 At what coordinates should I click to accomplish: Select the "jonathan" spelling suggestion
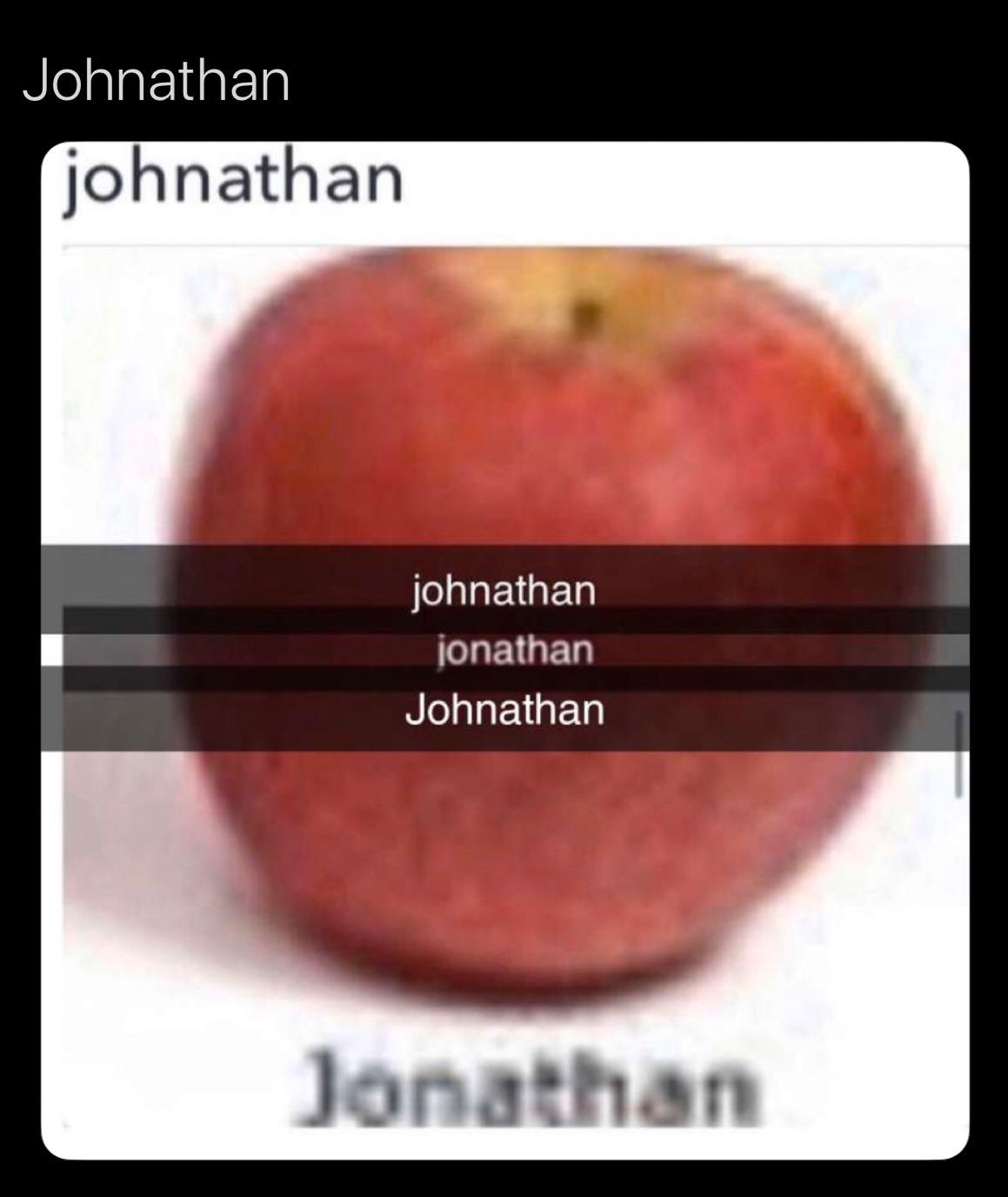coord(503,651)
